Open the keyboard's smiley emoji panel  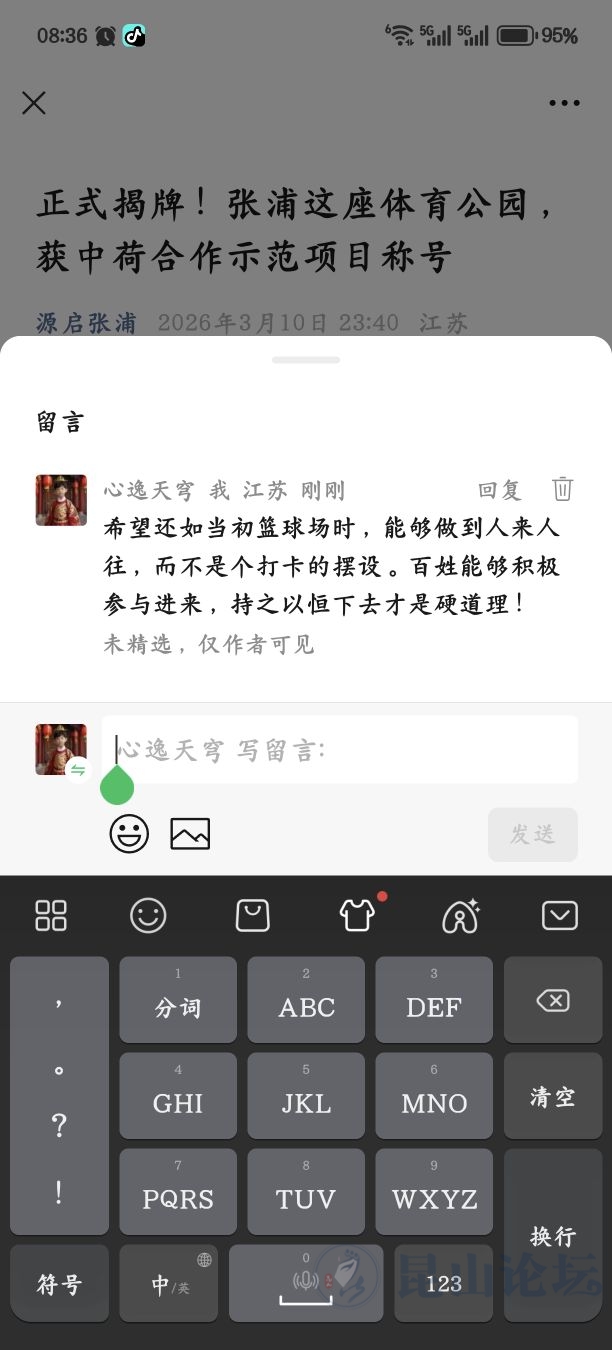click(x=149, y=915)
